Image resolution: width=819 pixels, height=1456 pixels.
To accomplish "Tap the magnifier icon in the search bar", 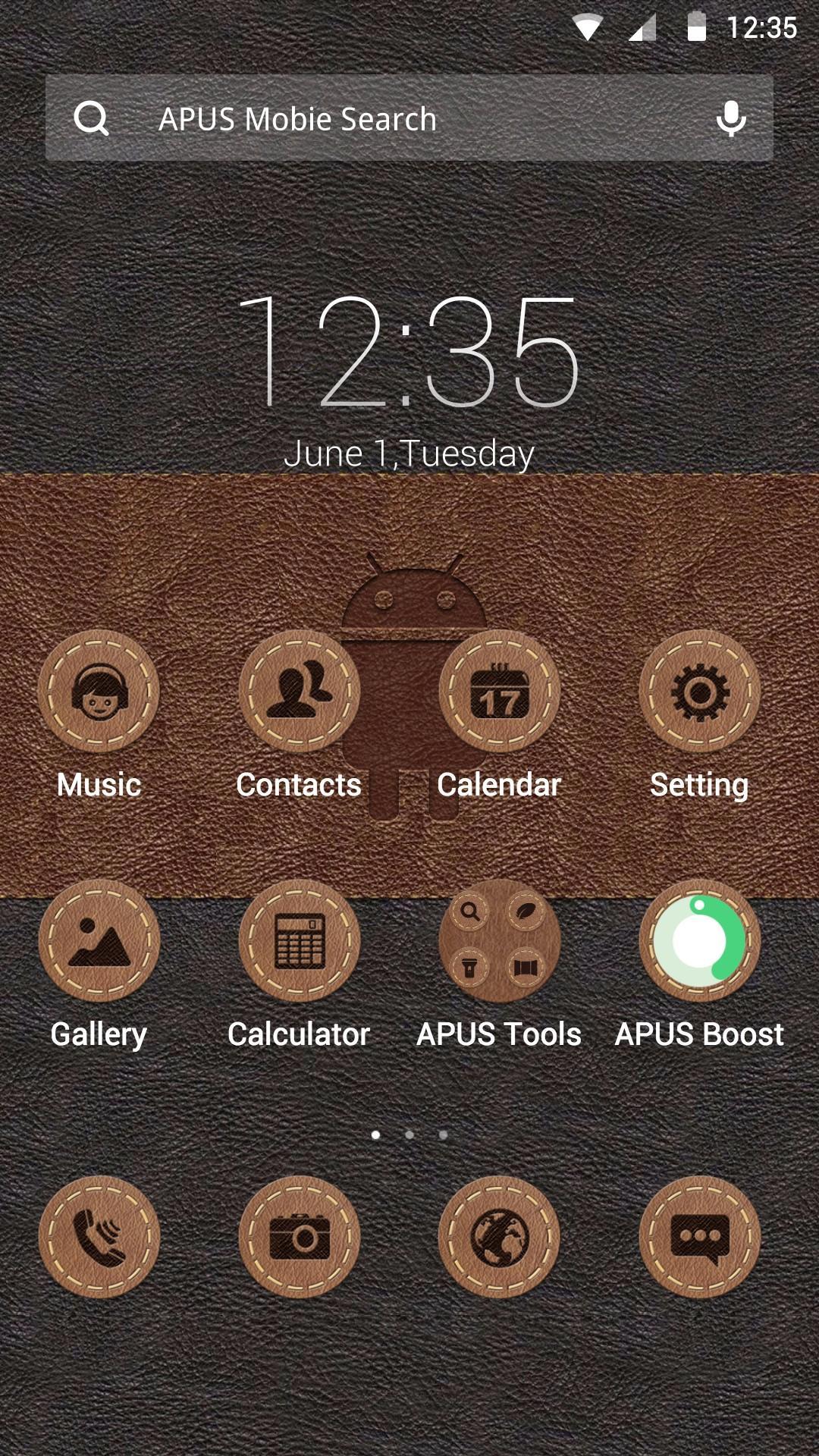I will pos(93,118).
